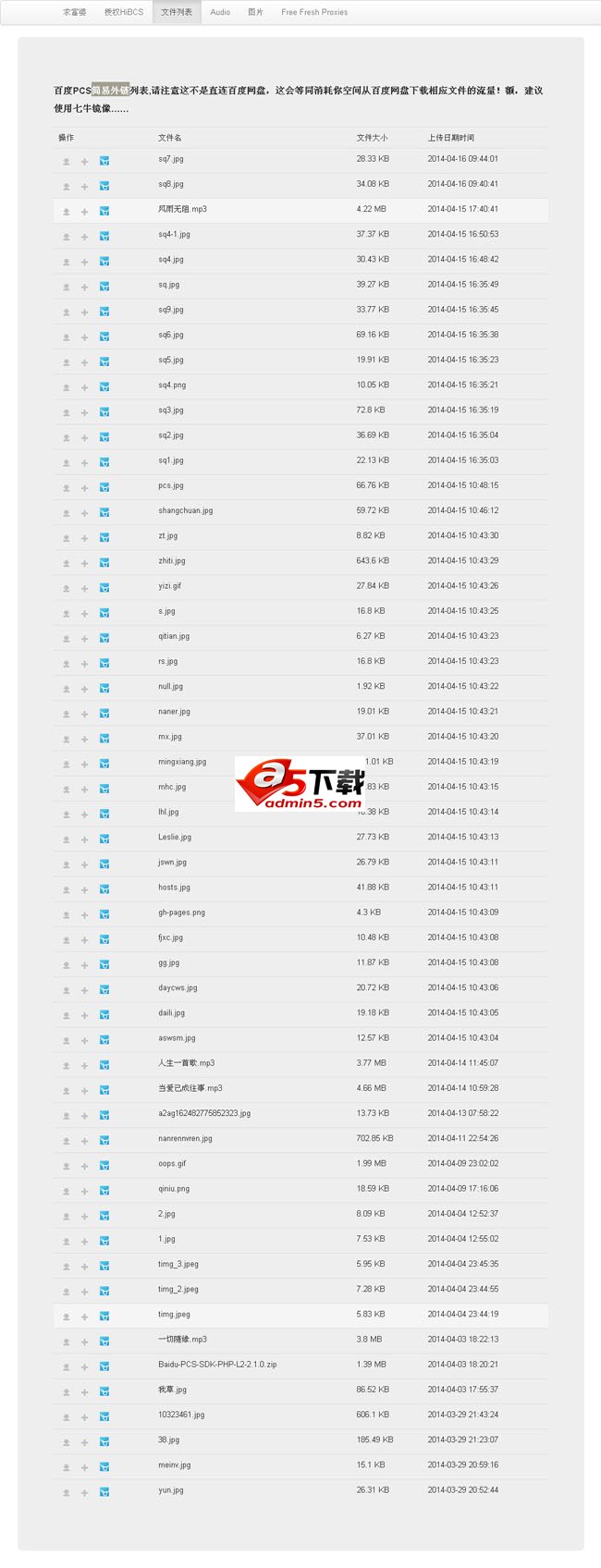Go to the Audio tab
The image size is (601, 1568).
pos(220,12)
